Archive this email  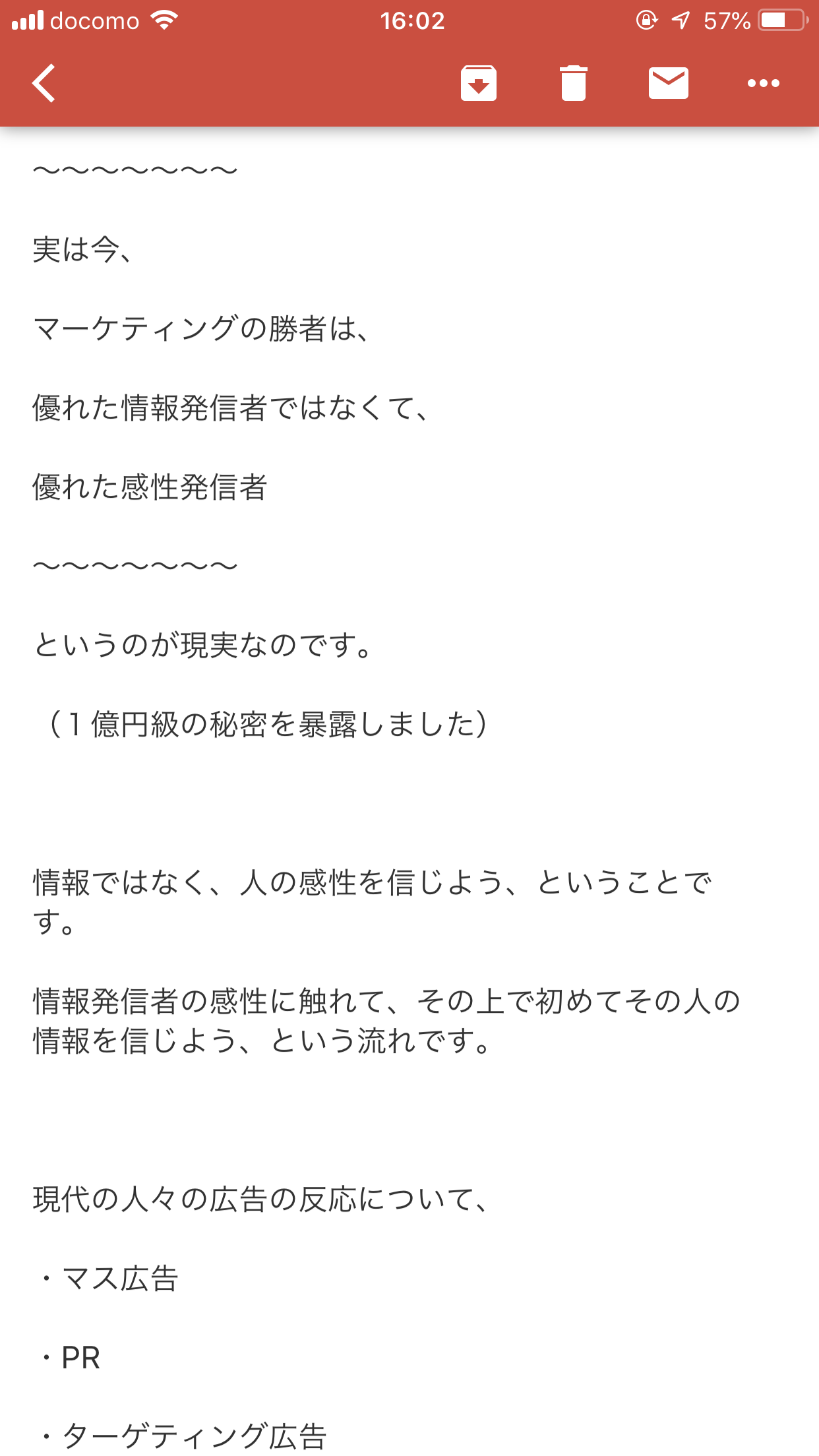478,83
